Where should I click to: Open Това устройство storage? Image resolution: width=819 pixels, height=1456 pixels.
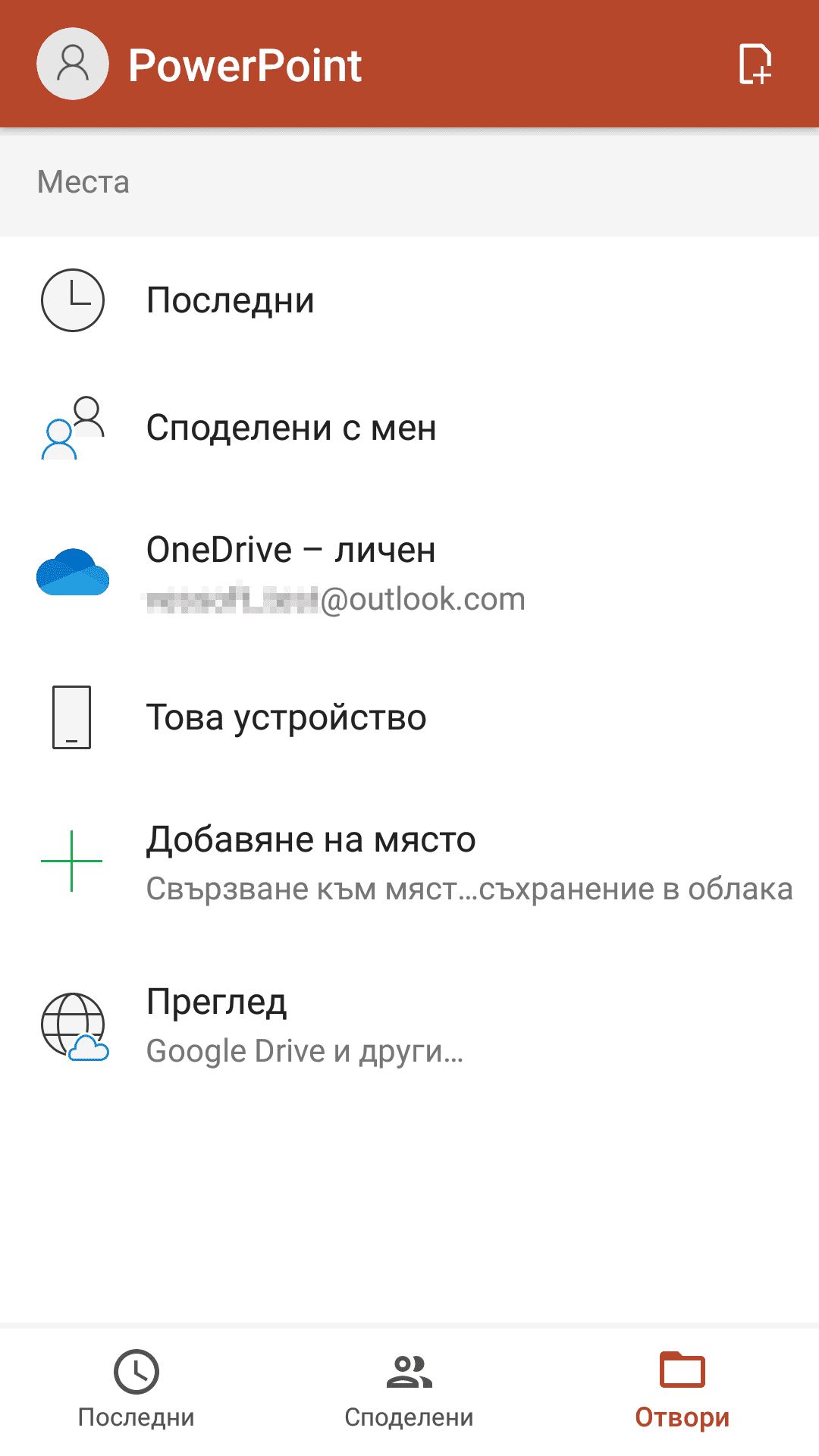(x=409, y=717)
